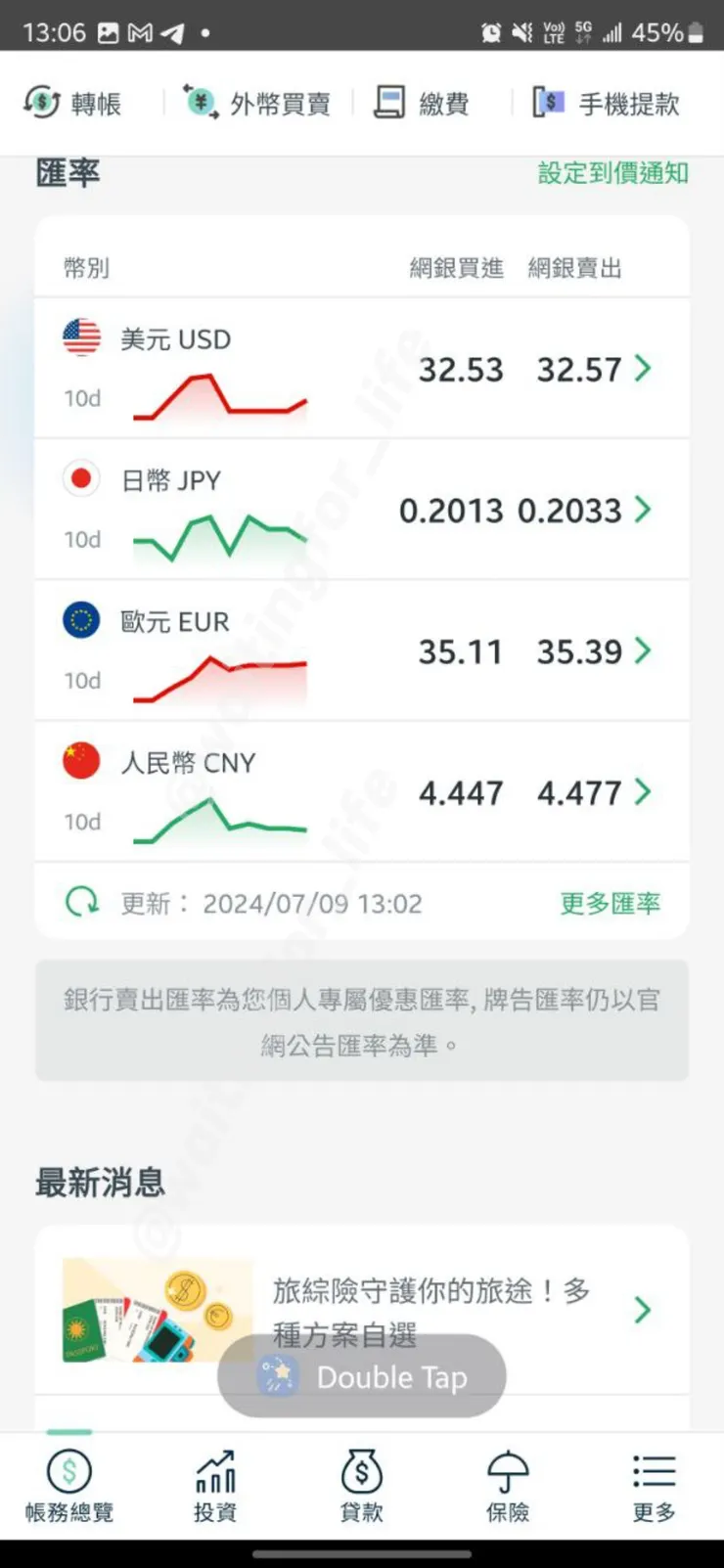Tap the 10d USD trend chart
This screenshot has width=724, height=1568.
217,391
